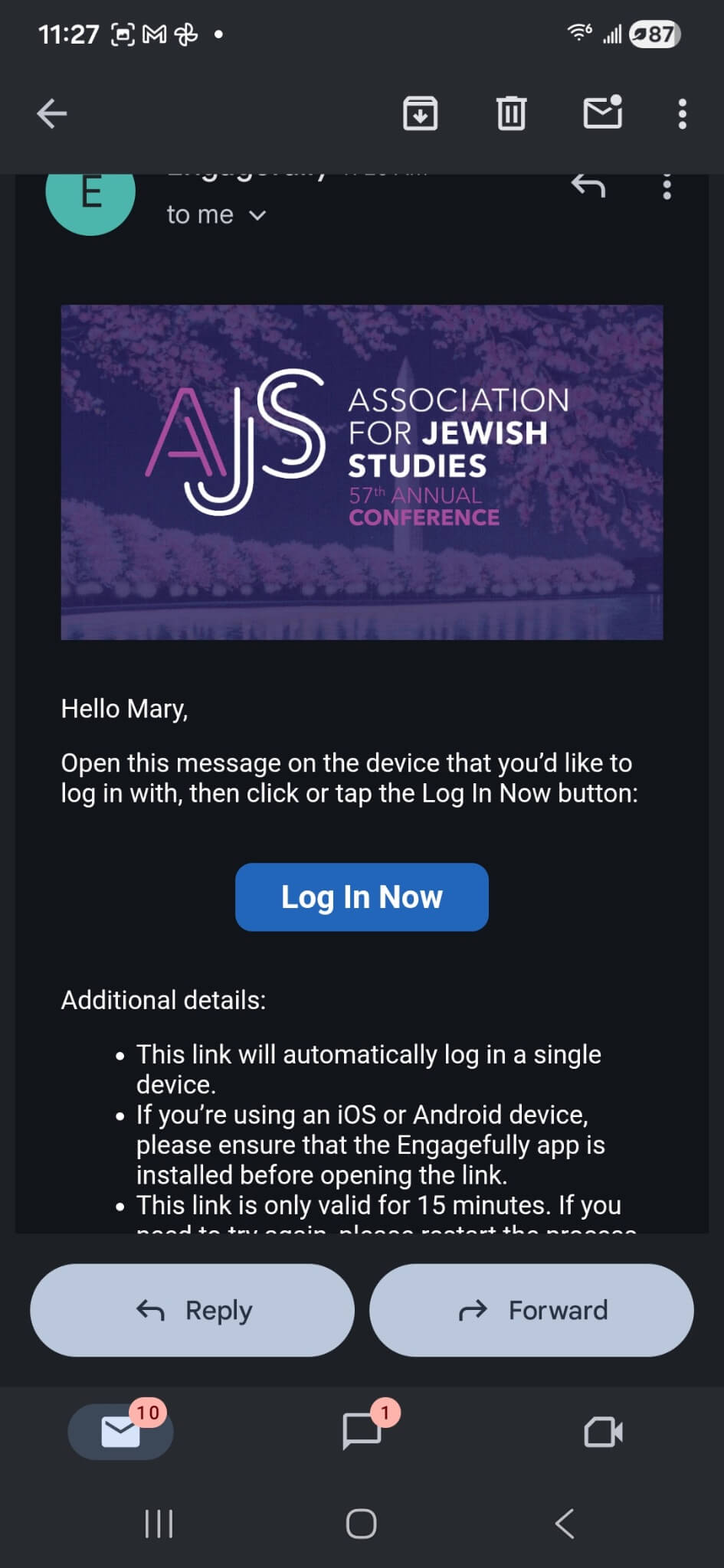Archive this email
This screenshot has height=1568, width=724.
(421, 113)
